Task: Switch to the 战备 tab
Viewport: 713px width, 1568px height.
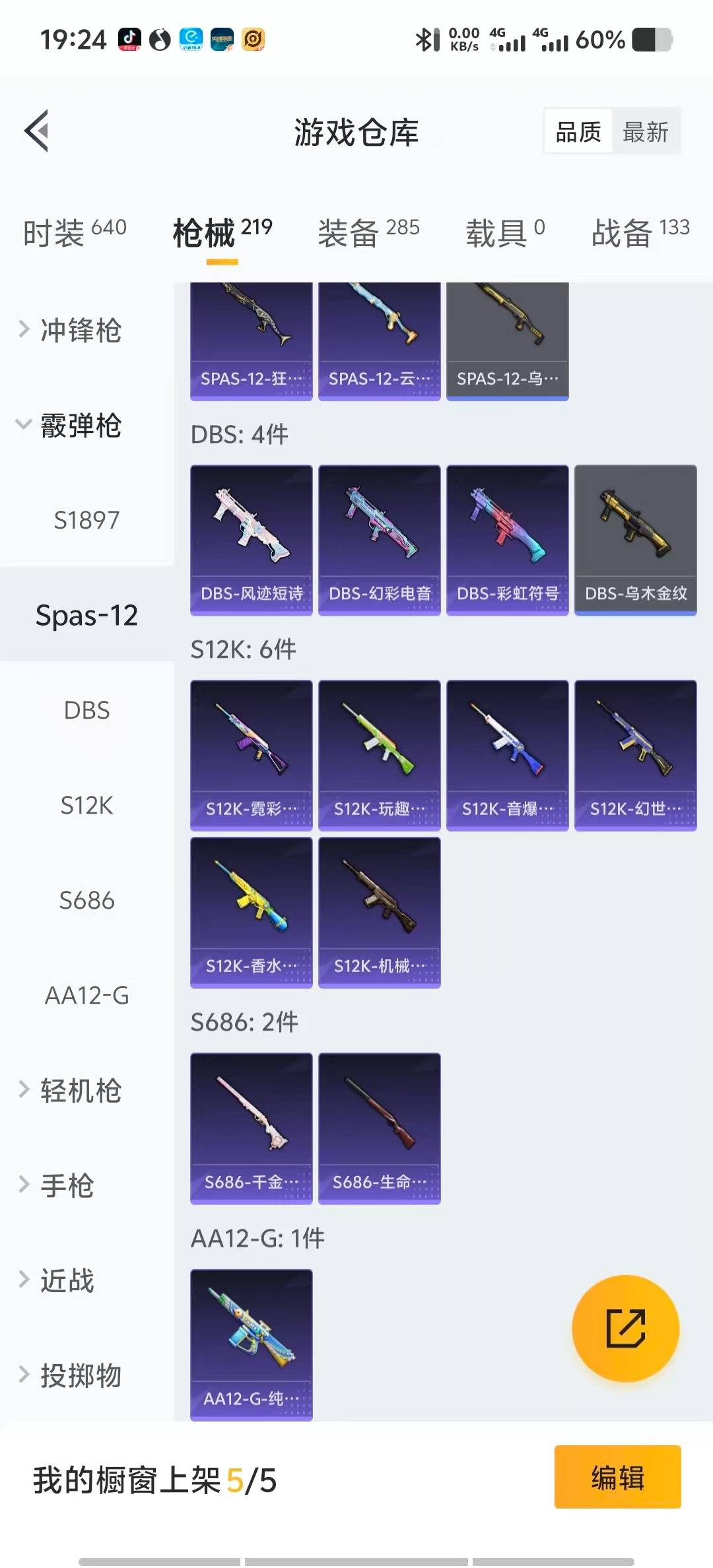Action: click(x=640, y=232)
